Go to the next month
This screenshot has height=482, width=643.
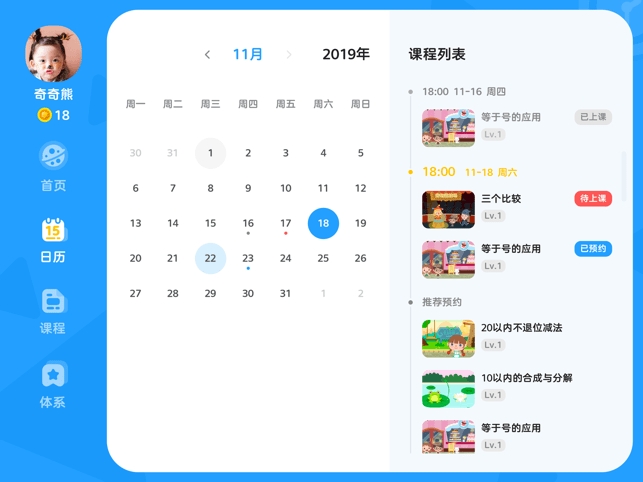(x=289, y=55)
